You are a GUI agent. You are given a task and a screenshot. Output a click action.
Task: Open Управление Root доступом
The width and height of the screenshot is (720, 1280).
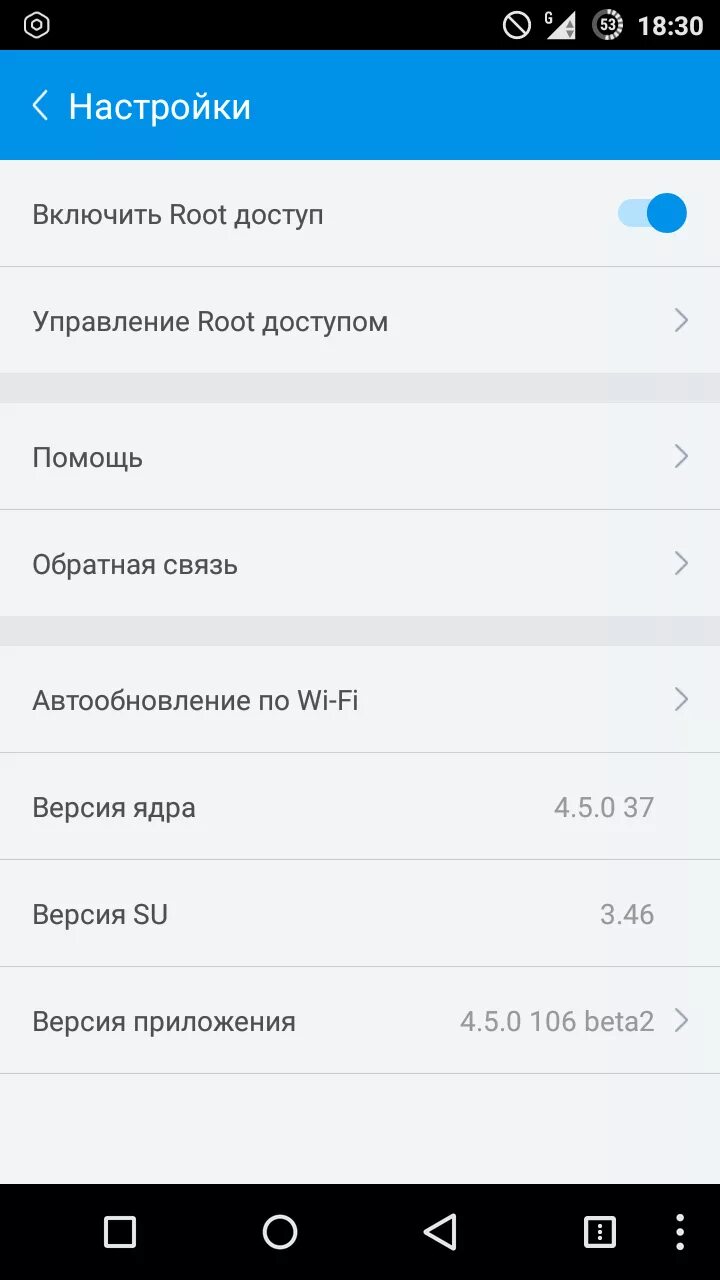pyautogui.click(x=360, y=320)
